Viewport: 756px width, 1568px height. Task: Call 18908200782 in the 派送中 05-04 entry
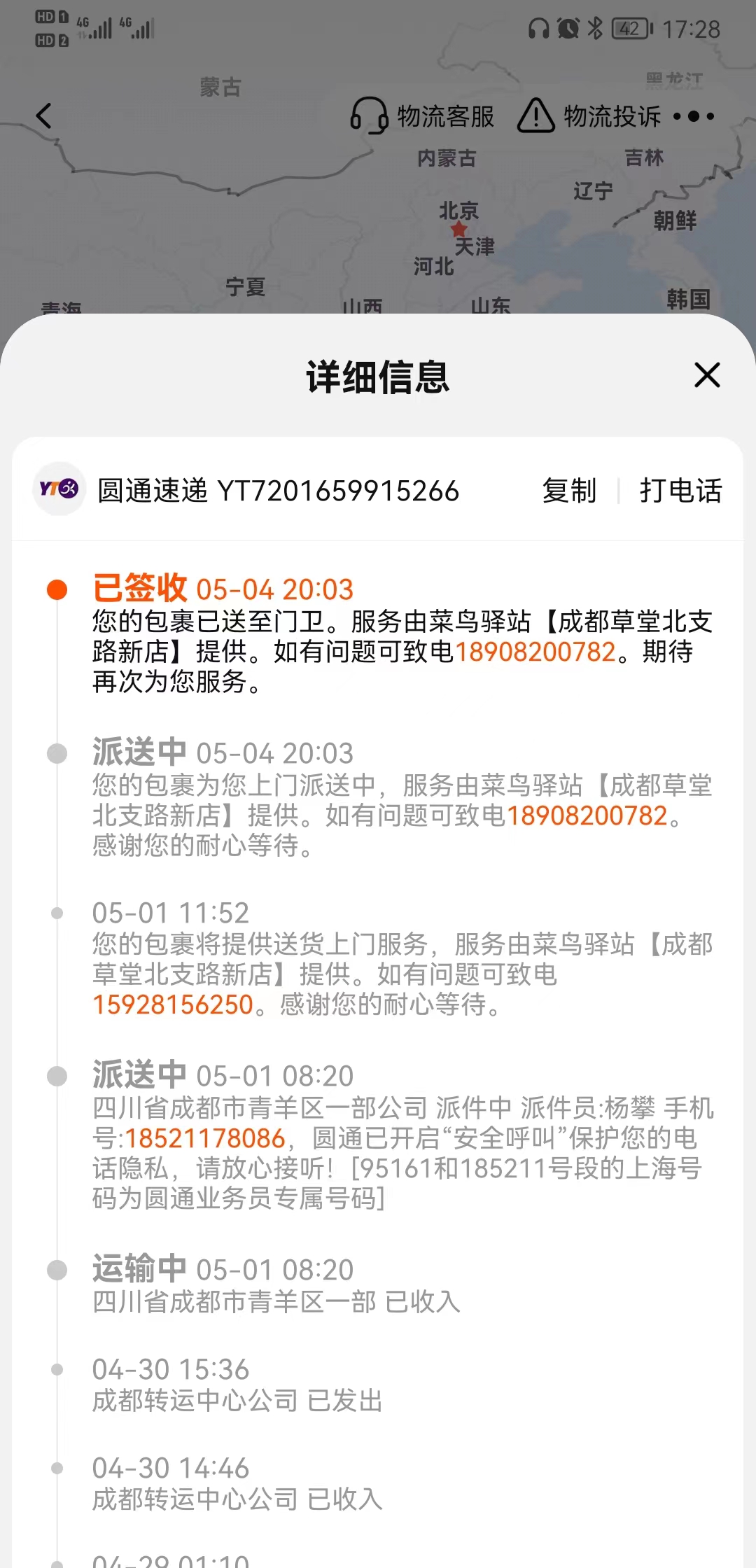[587, 815]
